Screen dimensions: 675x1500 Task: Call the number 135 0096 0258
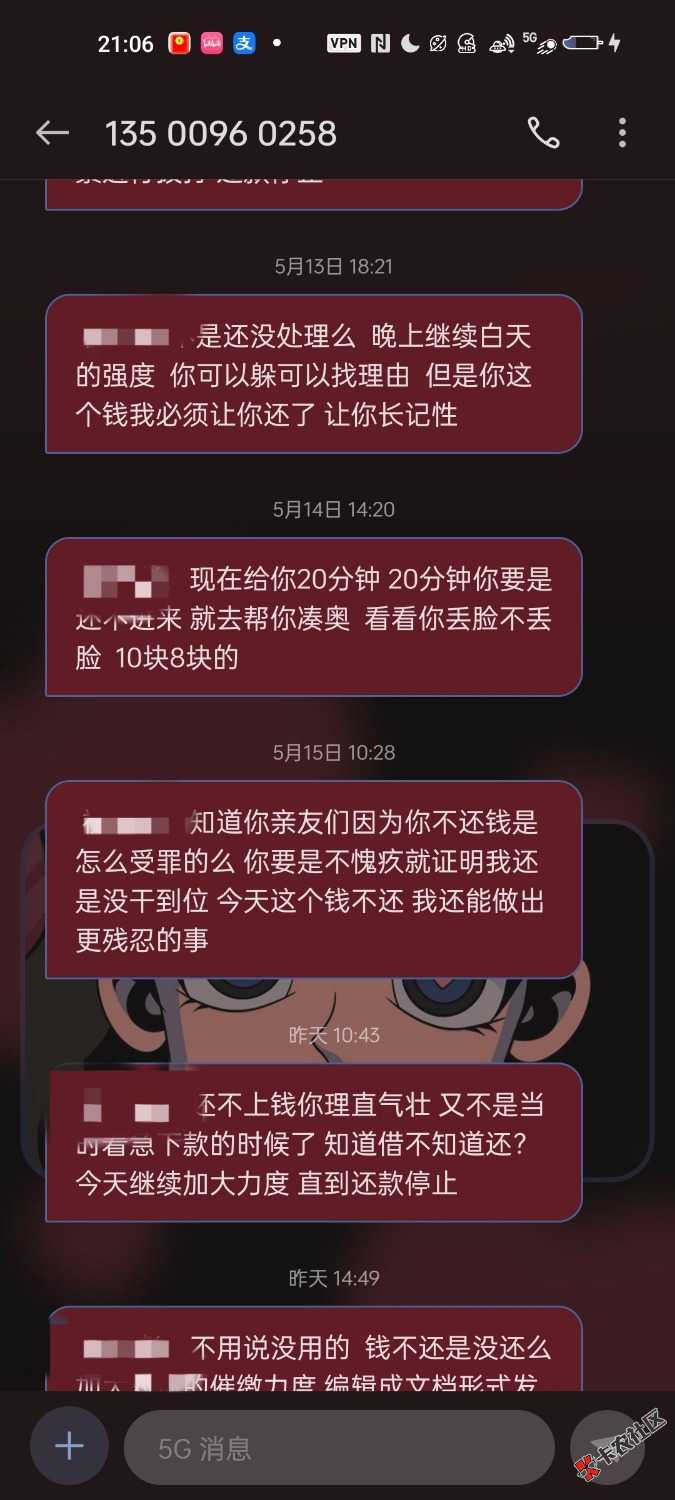click(543, 133)
